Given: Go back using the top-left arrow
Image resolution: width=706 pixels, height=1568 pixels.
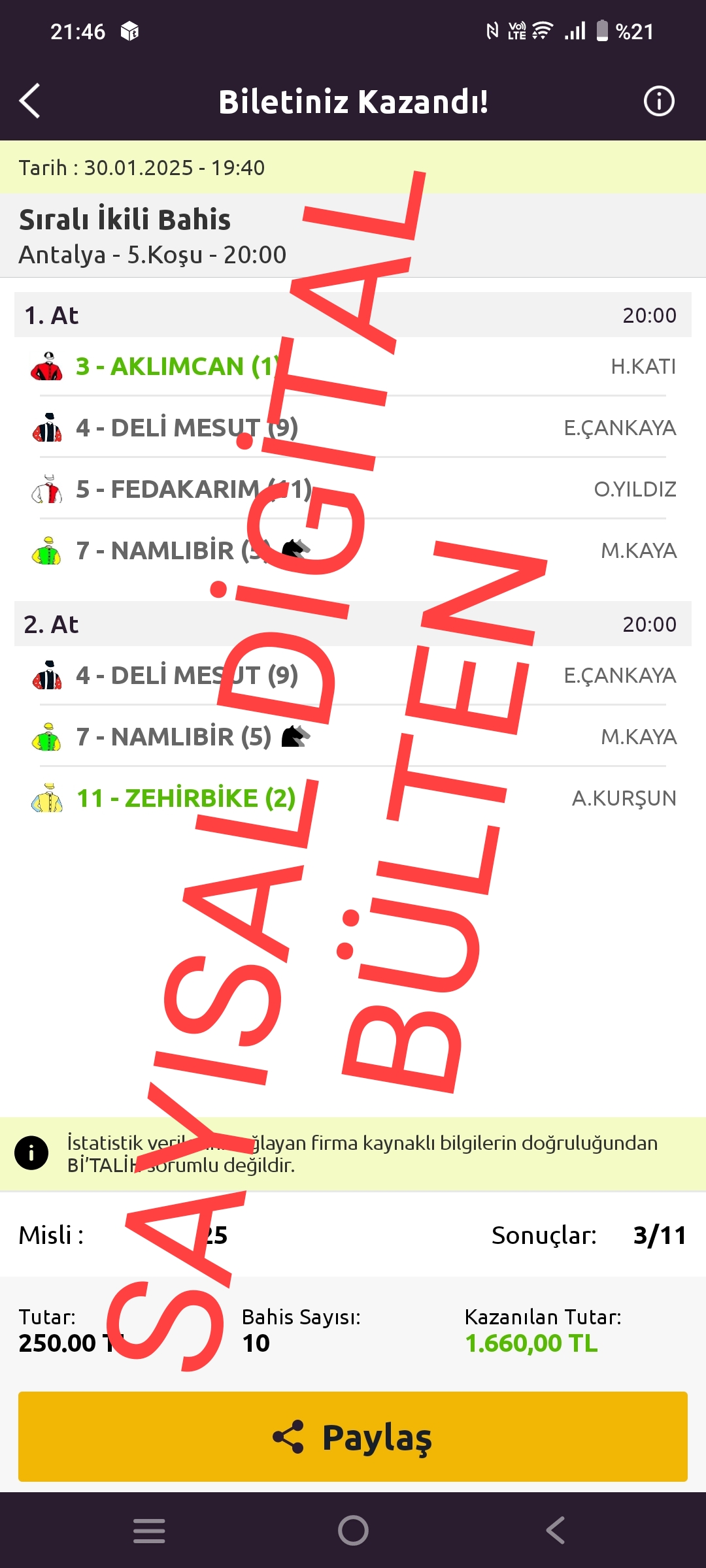Looking at the screenshot, I should 30,101.
